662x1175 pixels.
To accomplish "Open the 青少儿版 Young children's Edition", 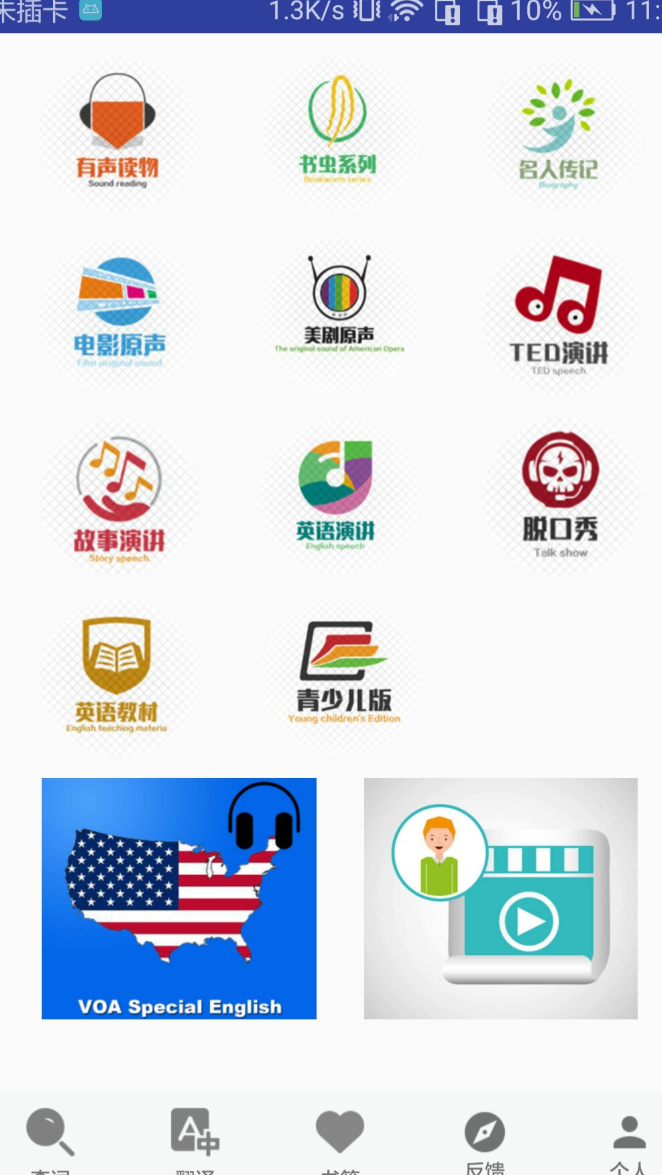I will pyautogui.click(x=339, y=677).
